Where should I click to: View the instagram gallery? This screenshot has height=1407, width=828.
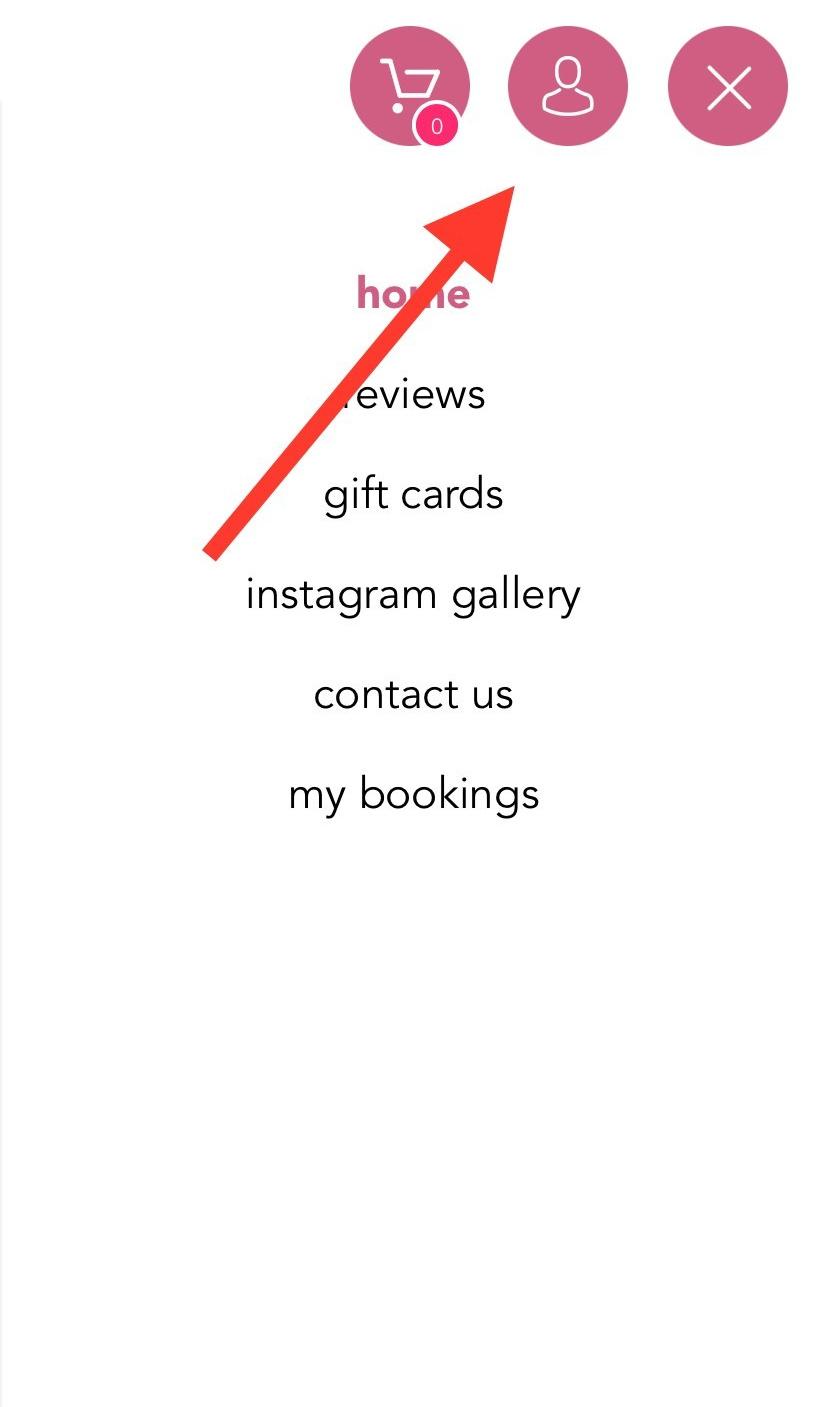pyautogui.click(x=413, y=594)
